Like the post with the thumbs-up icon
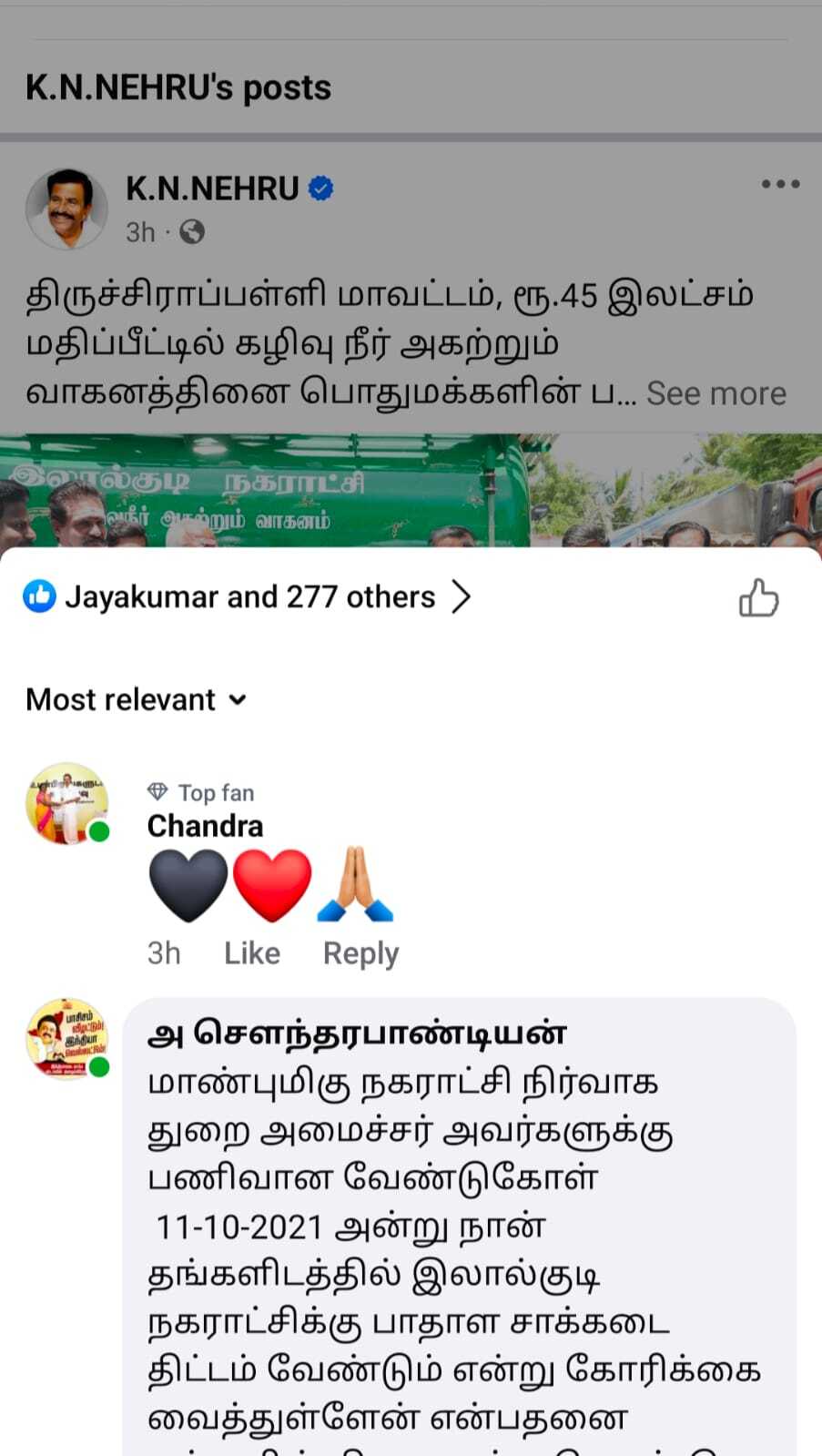The height and width of the screenshot is (1456, 822). (757, 598)
